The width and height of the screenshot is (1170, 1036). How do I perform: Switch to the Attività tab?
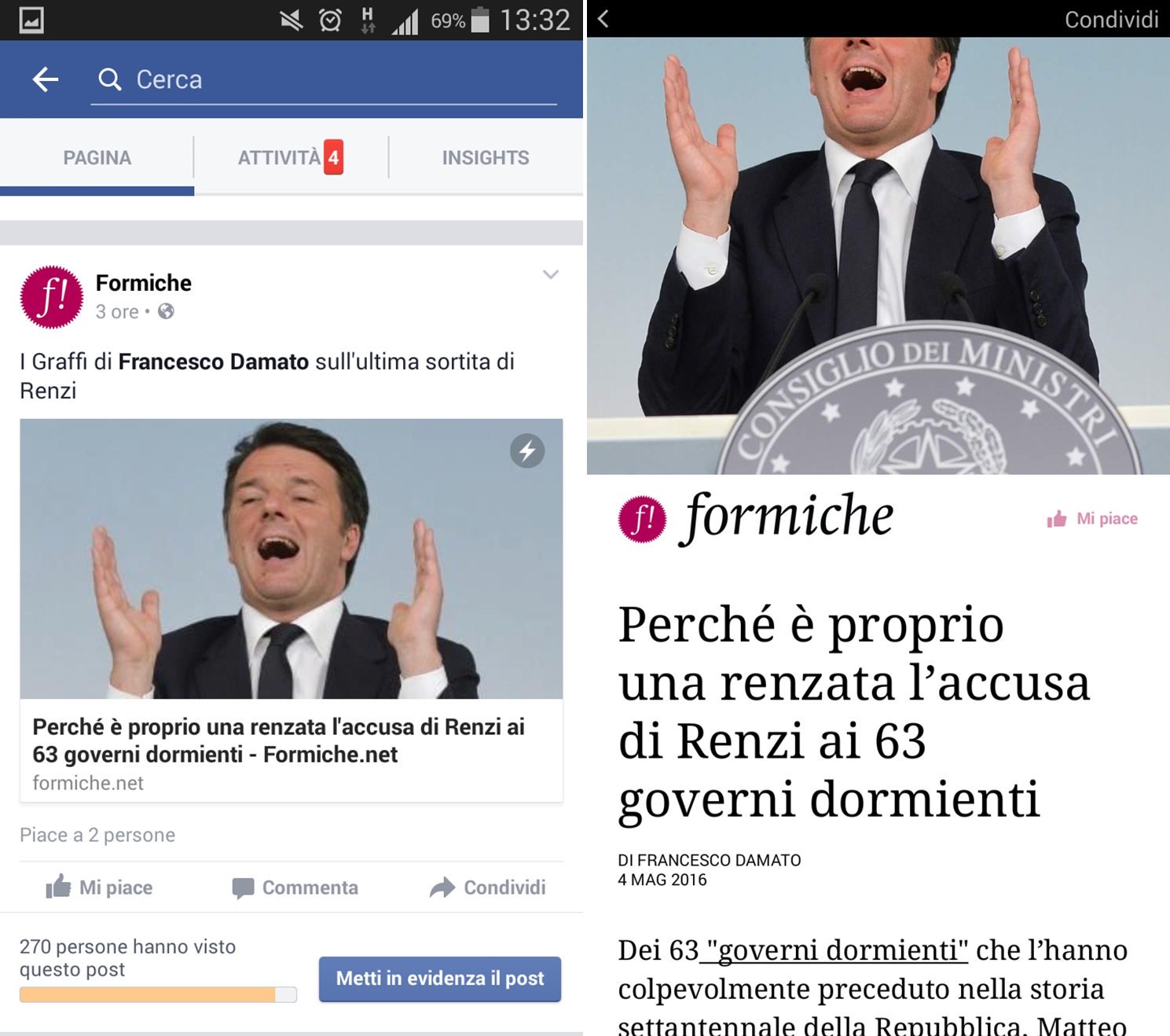point(290,158)
